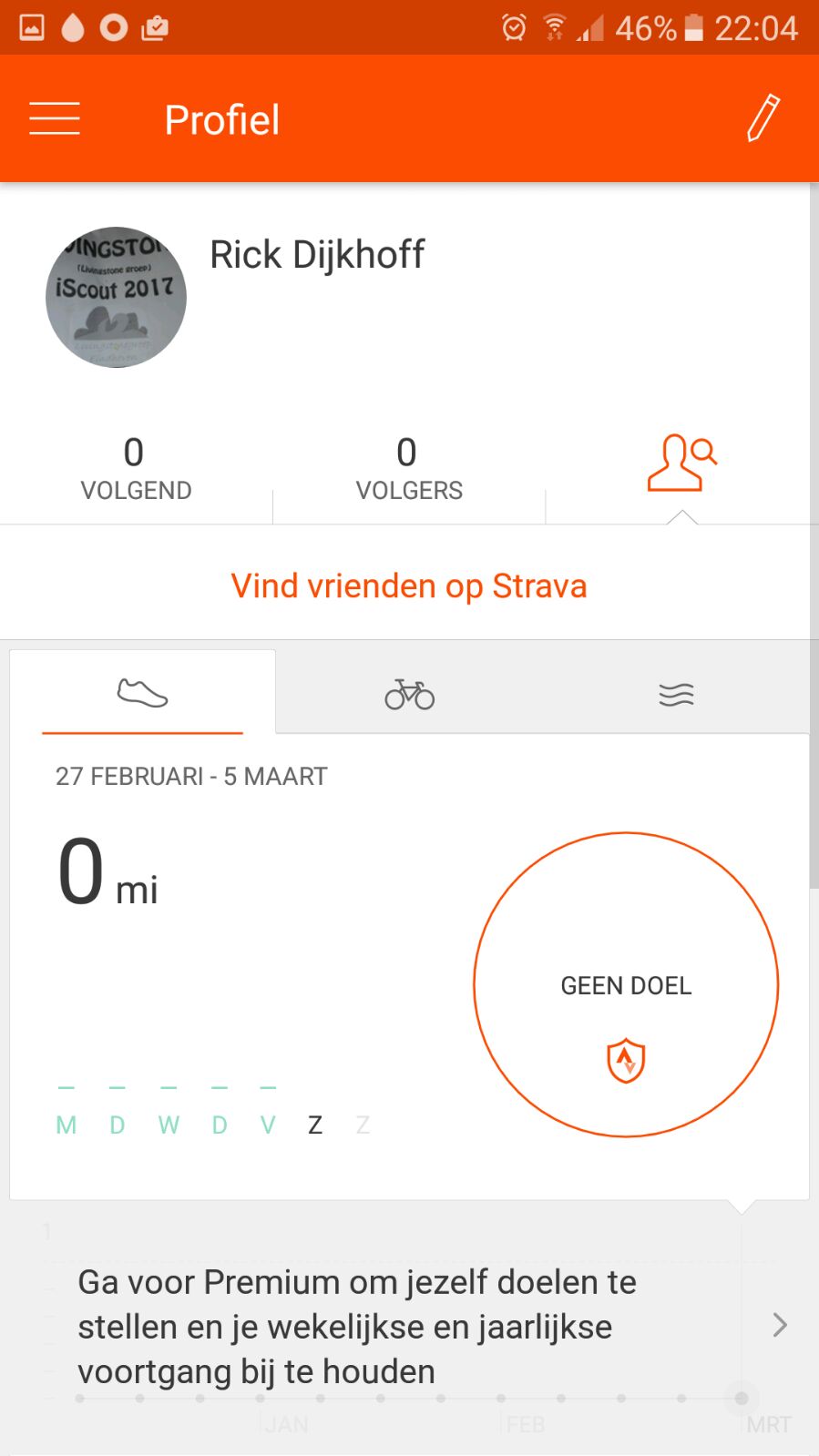Open the navigation drawer menu
The image size is (819, 1456).
tap(55, 119)
